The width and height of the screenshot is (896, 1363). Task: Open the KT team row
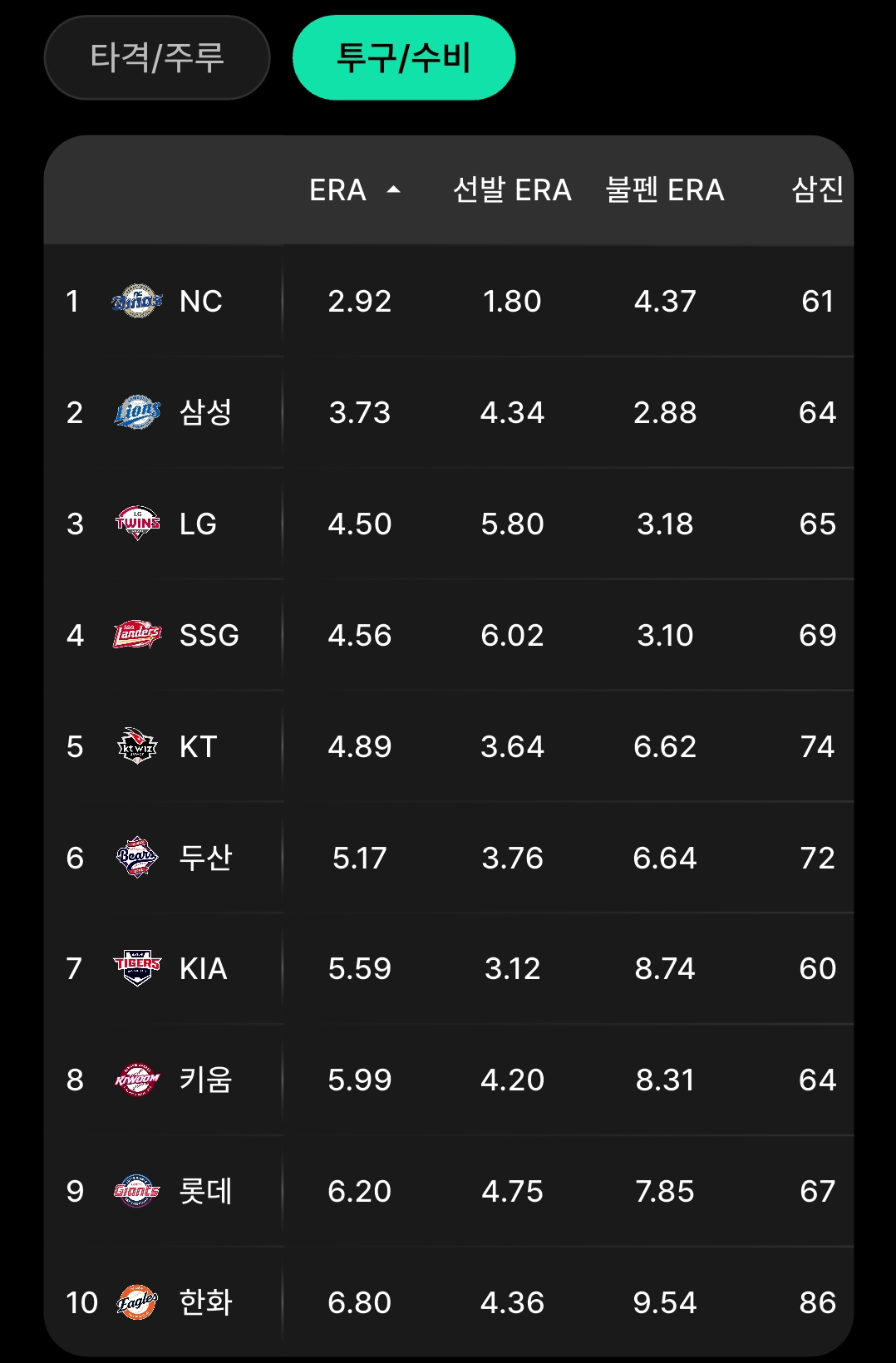(198, 747)
